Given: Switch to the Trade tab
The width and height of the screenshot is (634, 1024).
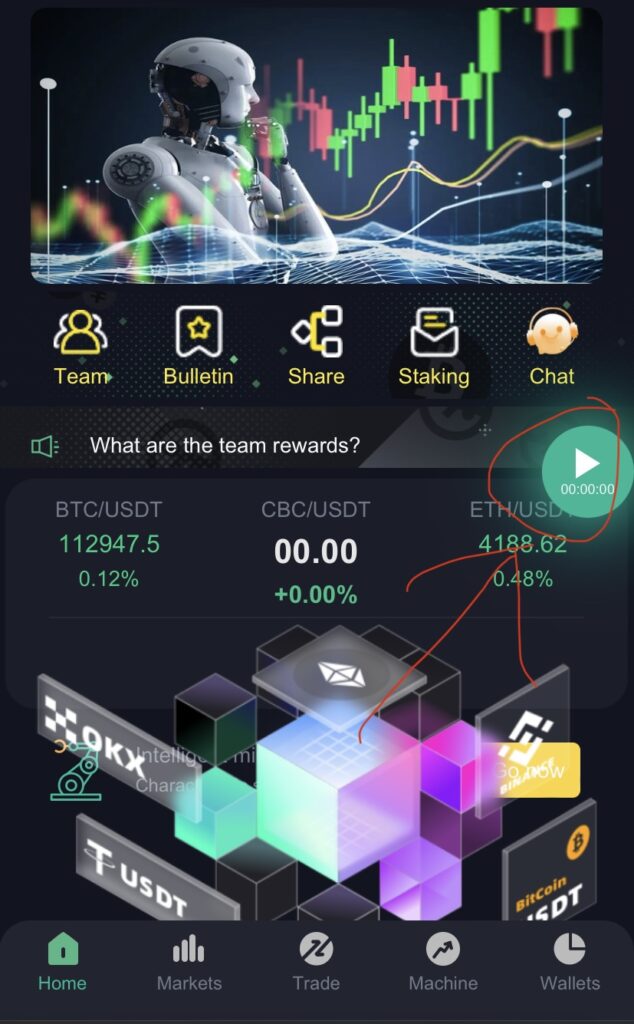Looking at the screenshot, I should [316, 962].
